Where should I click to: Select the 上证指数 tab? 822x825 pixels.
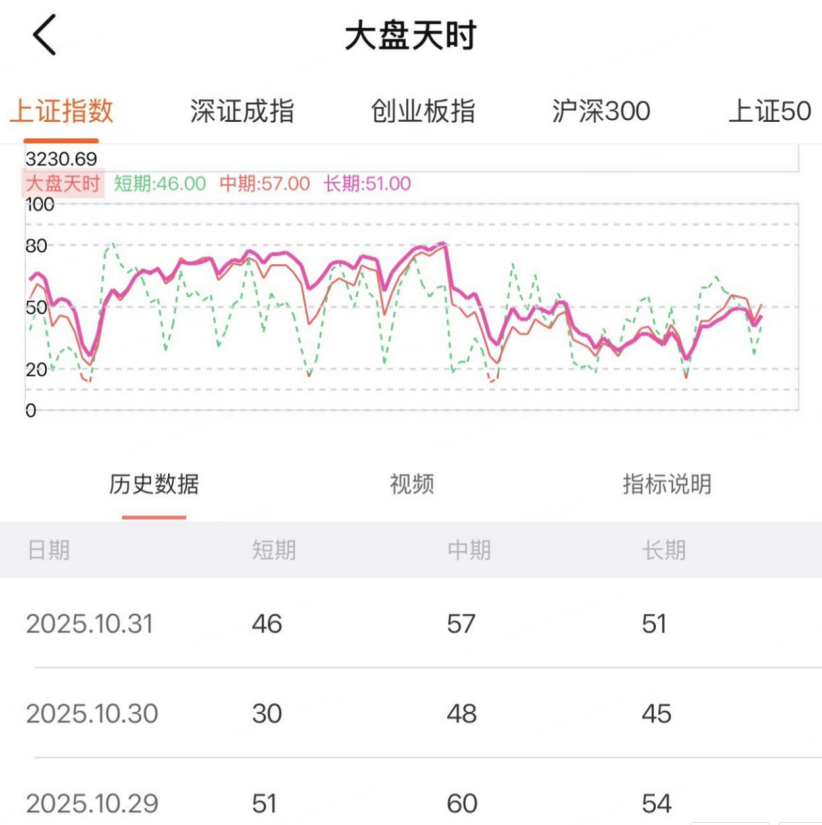tap(61, 111)
